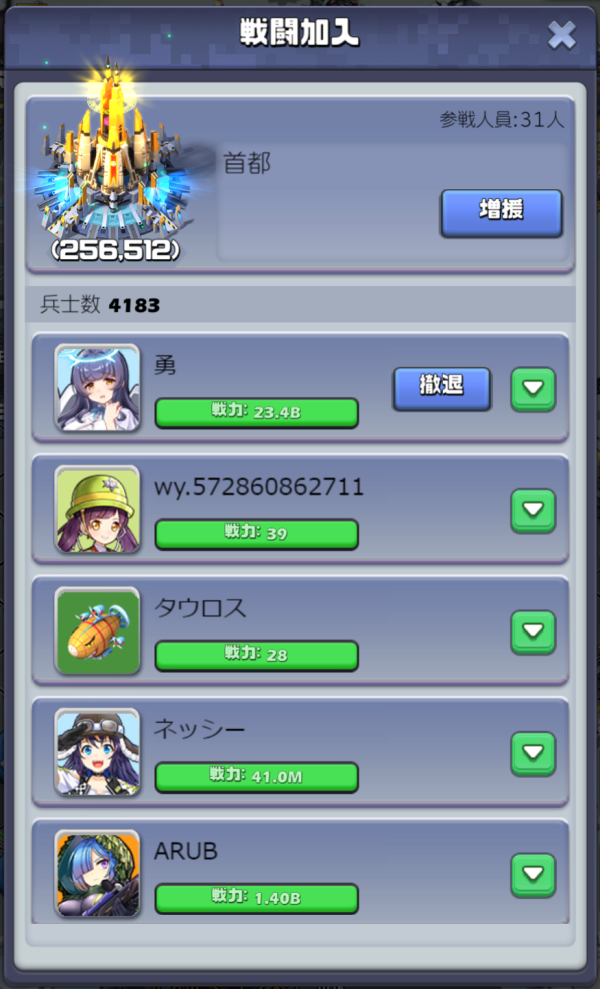The height and width of the screenshot is (989, 600).
Task: Expand details for player 勇
Action: [x=533, y=389]
